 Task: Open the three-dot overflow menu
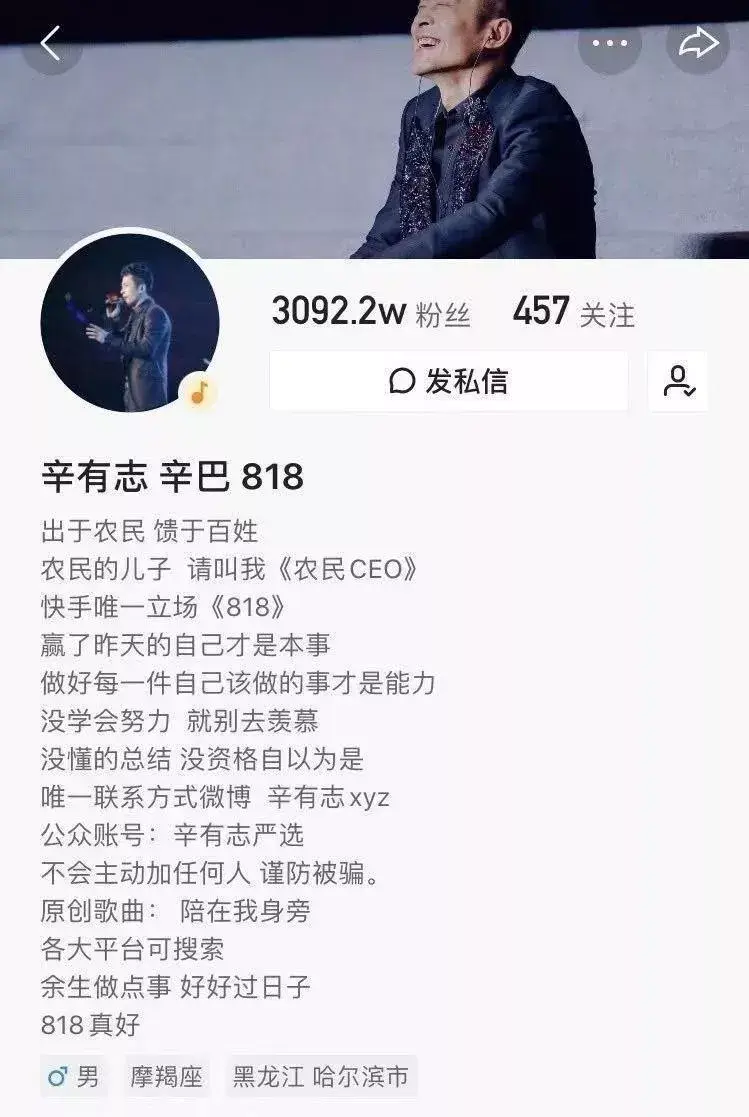610,42
